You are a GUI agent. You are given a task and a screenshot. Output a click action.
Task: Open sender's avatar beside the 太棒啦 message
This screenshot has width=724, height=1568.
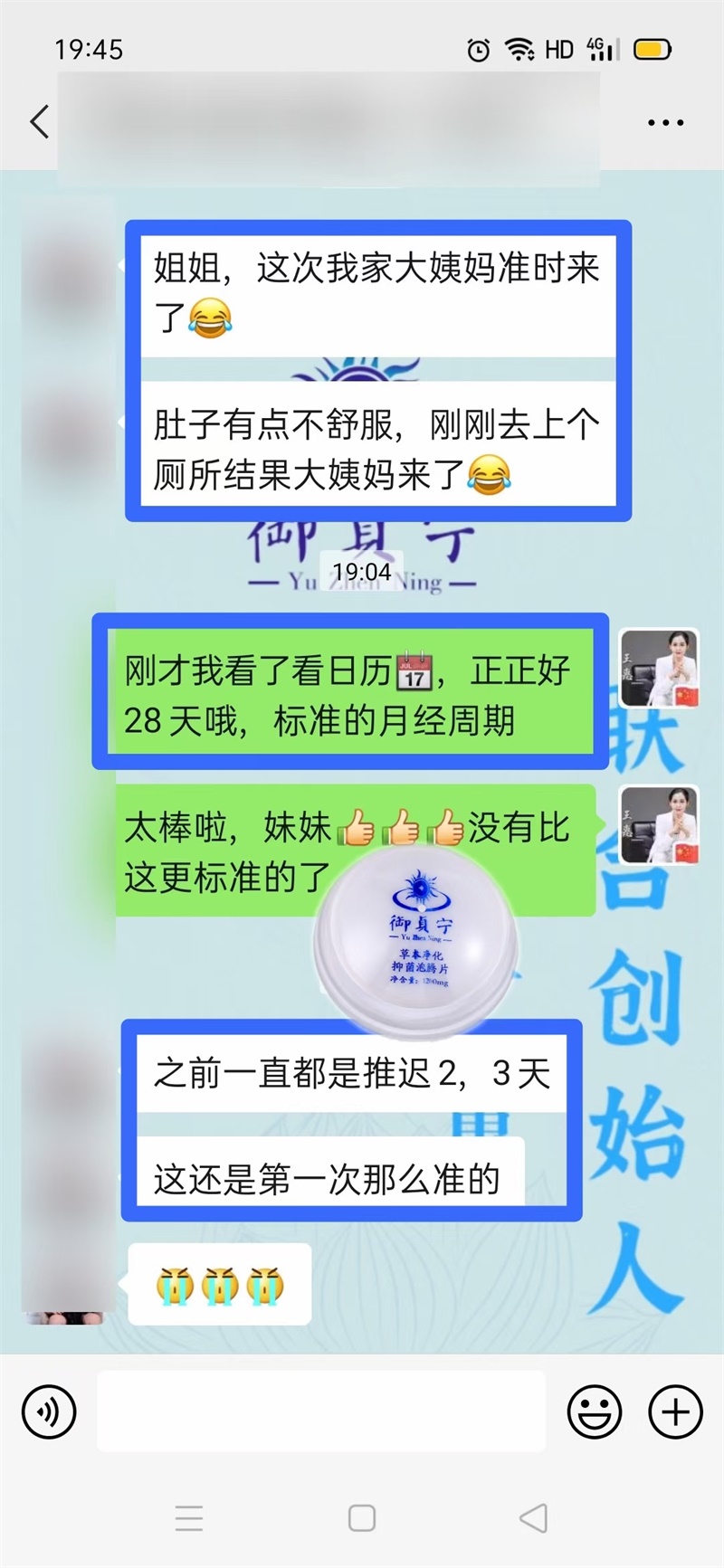(659, 825)
